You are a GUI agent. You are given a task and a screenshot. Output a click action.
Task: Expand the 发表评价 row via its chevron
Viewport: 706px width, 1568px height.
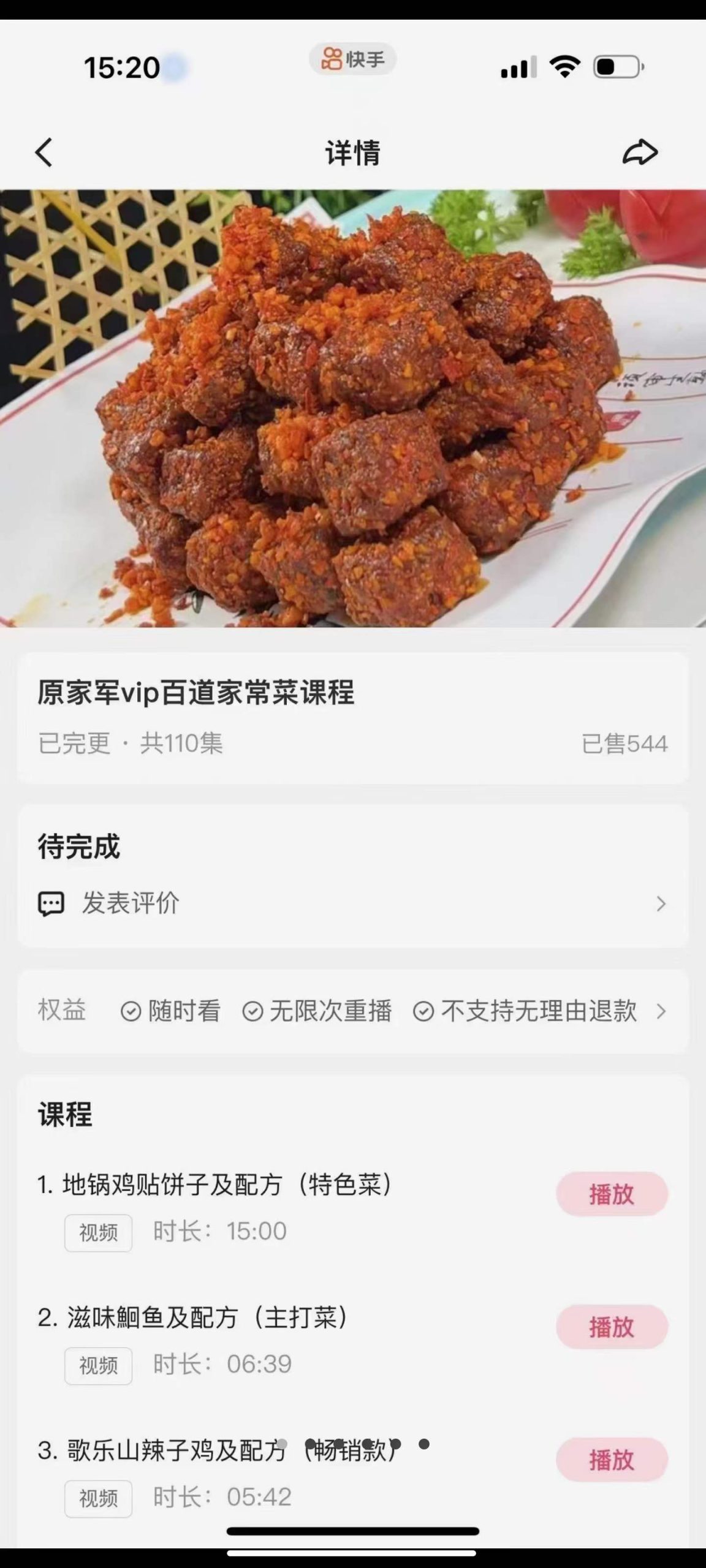tap(661, 902)
